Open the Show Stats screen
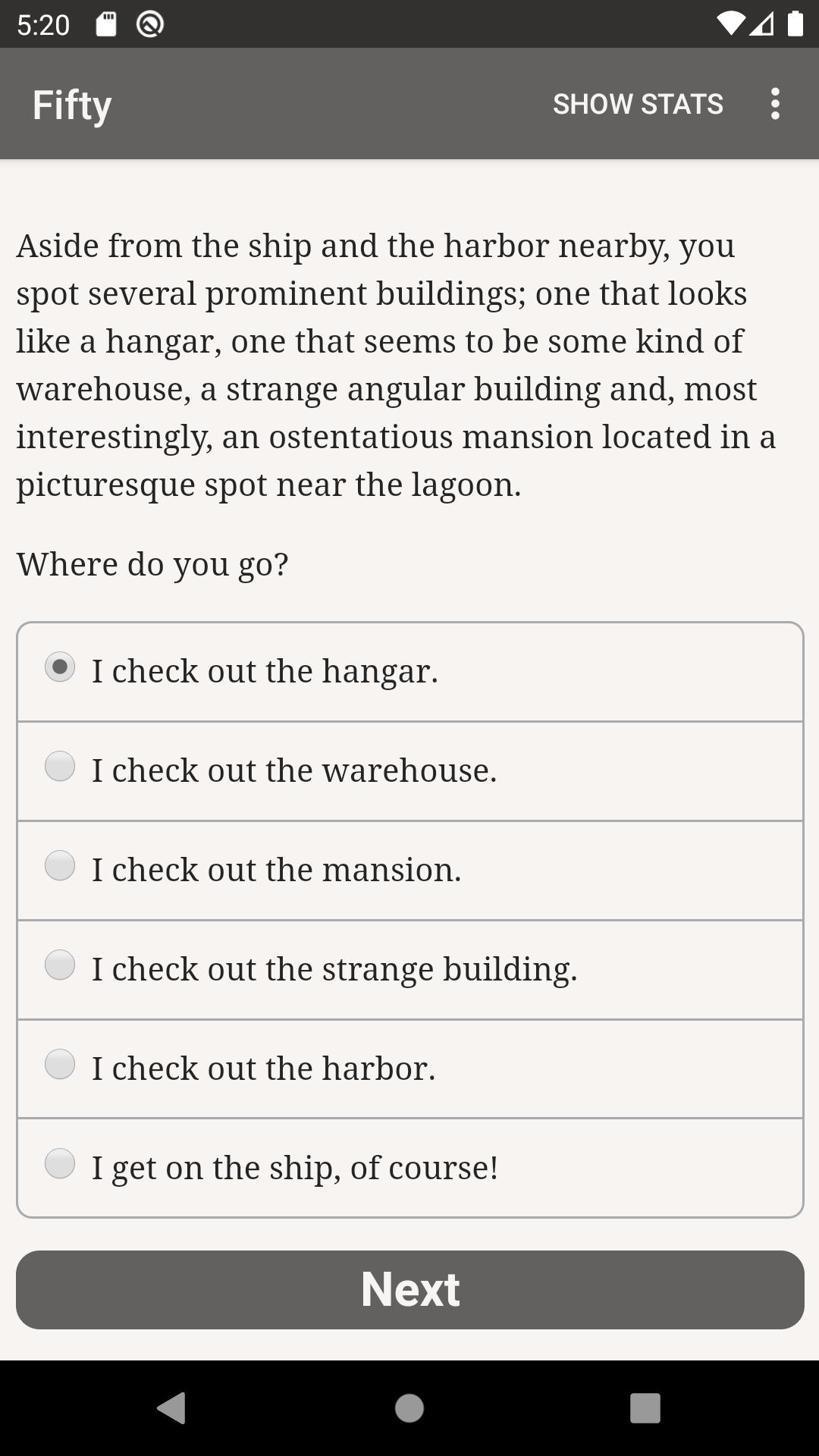This screenshot has height=1456, width=819. (x=638, y=104)
